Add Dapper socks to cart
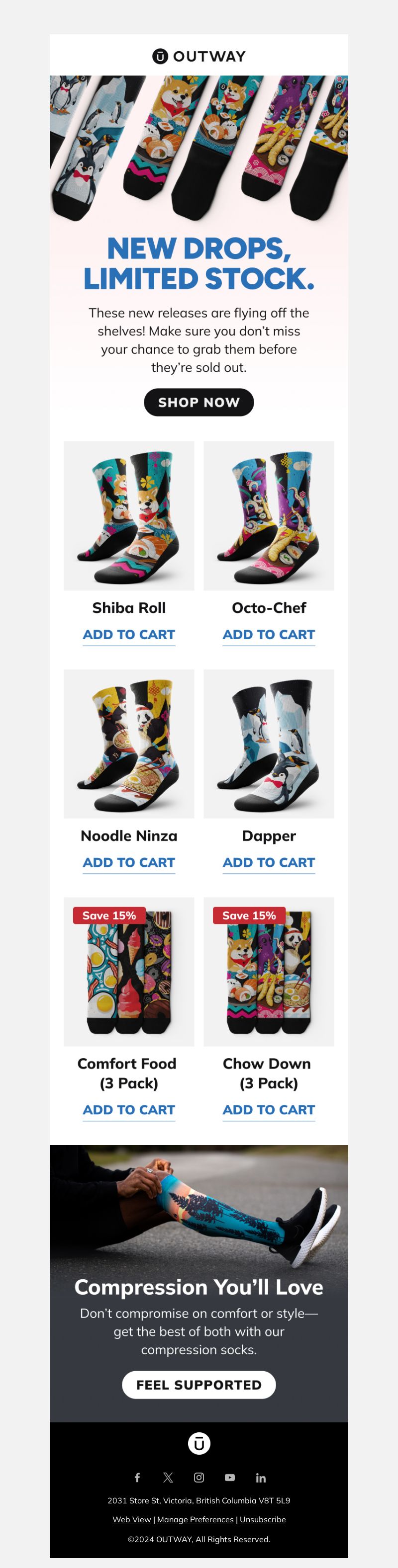This screenshot has width=398, height=1568. (269, 862)
